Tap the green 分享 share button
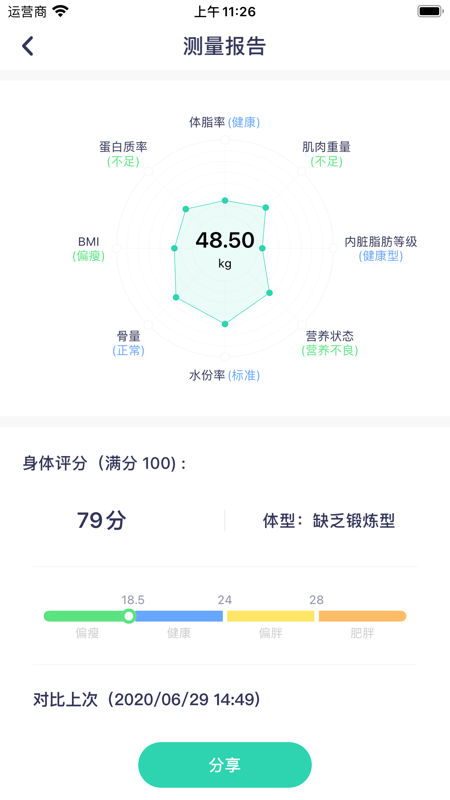This screenshot has height=800, width=450. [x=224, y=764]
